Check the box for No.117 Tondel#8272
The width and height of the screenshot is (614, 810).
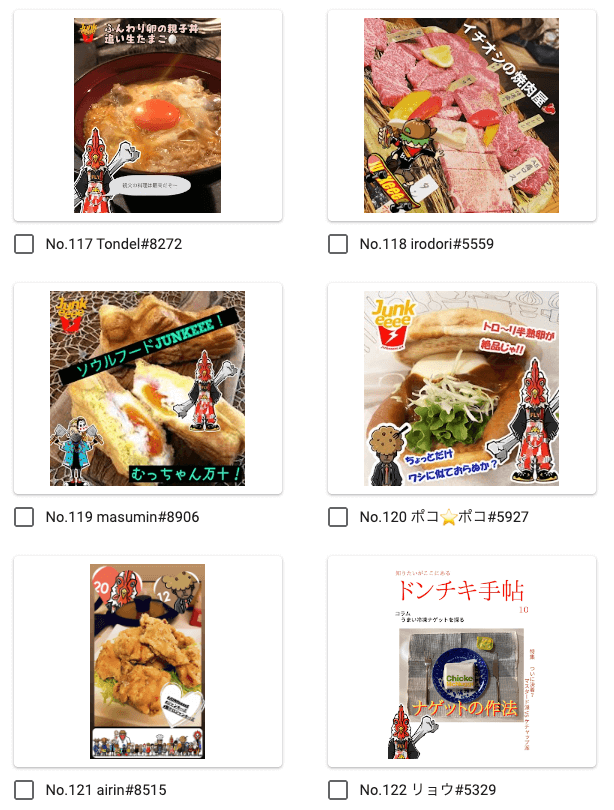pyautogui.click(x=24, y=244)
